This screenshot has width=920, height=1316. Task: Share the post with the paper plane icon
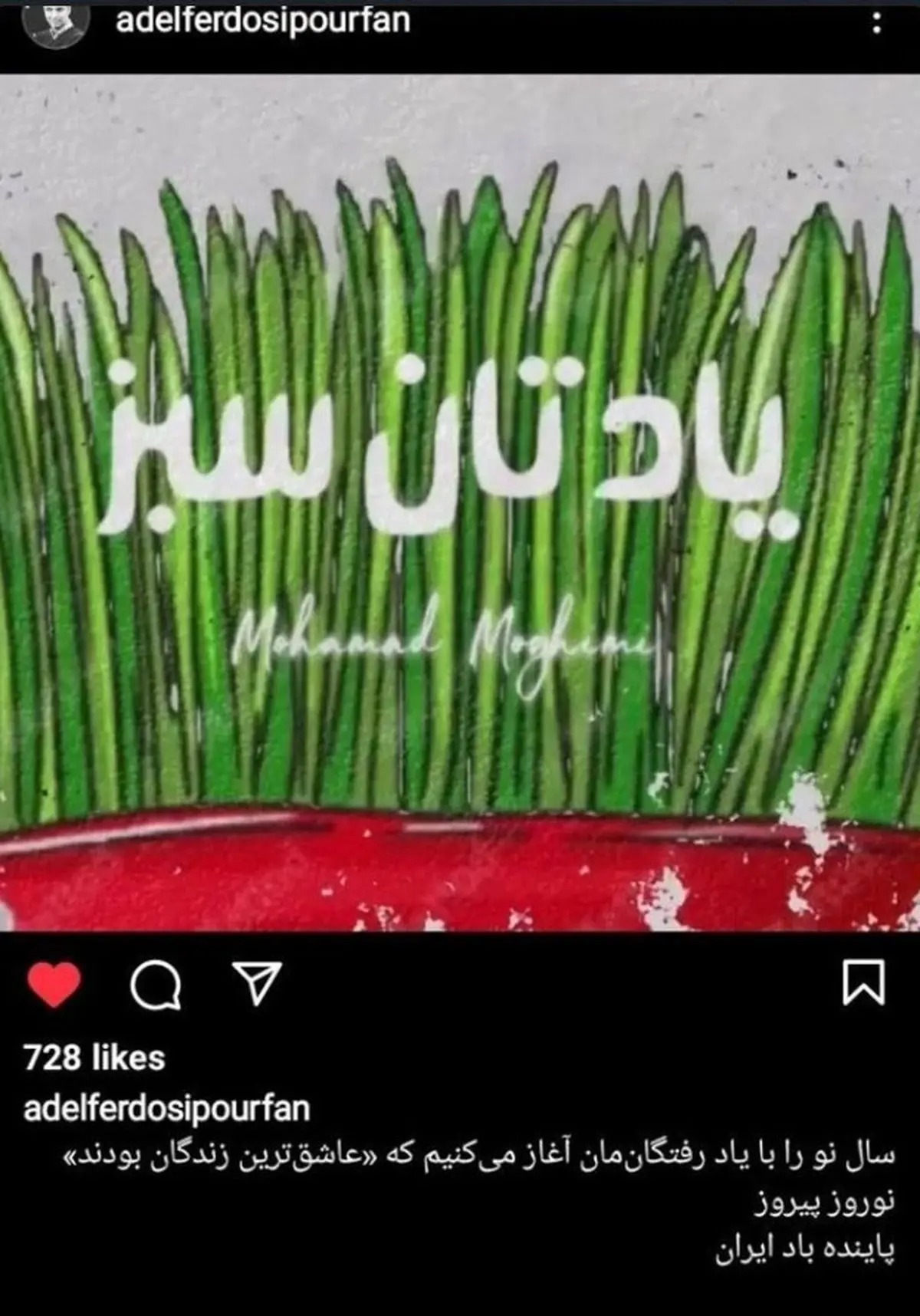pyautogui.click(x=257, y=982)
